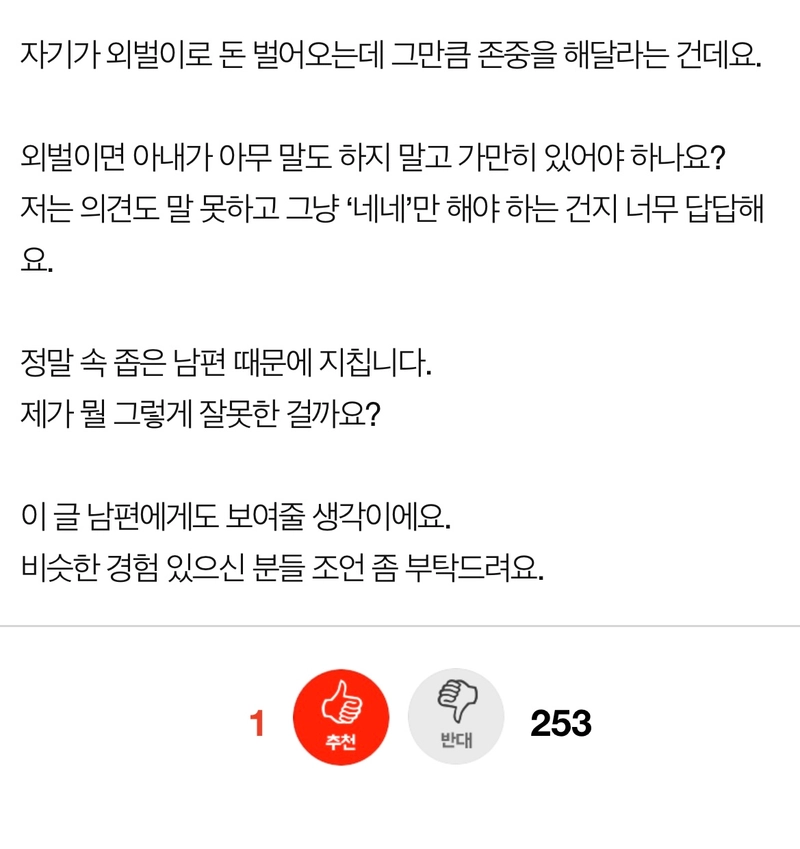Tap the red 추천 thumbs-up button
This screenshot has height=849, width=800.
tap(341, 717)
